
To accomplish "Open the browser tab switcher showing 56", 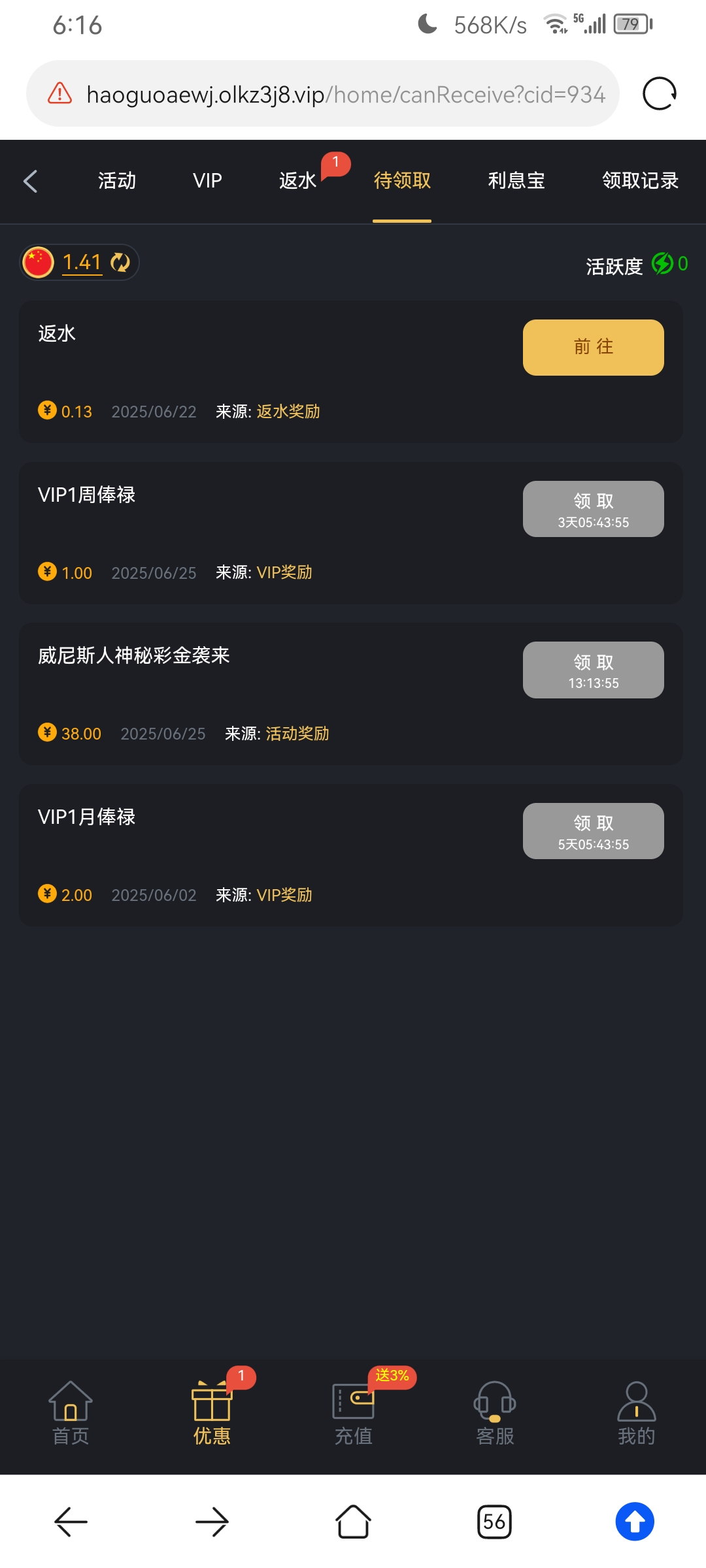I will tap(494, 1522).
